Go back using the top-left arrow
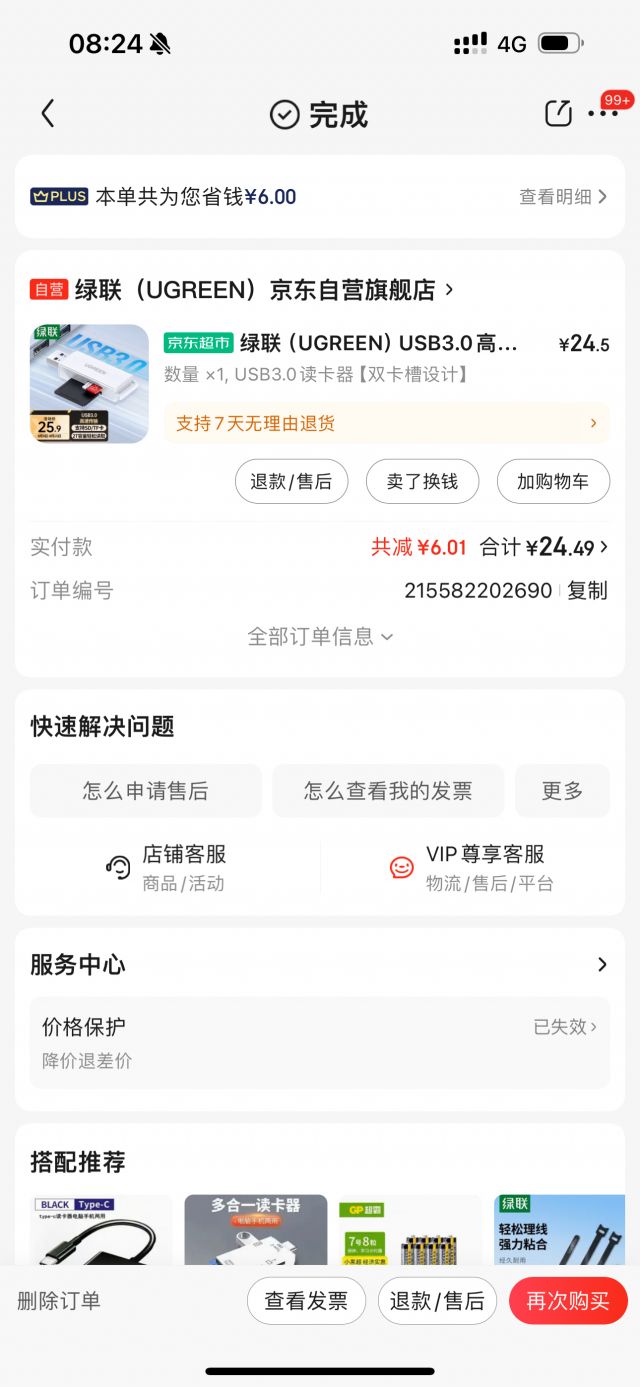 point(47,114)
